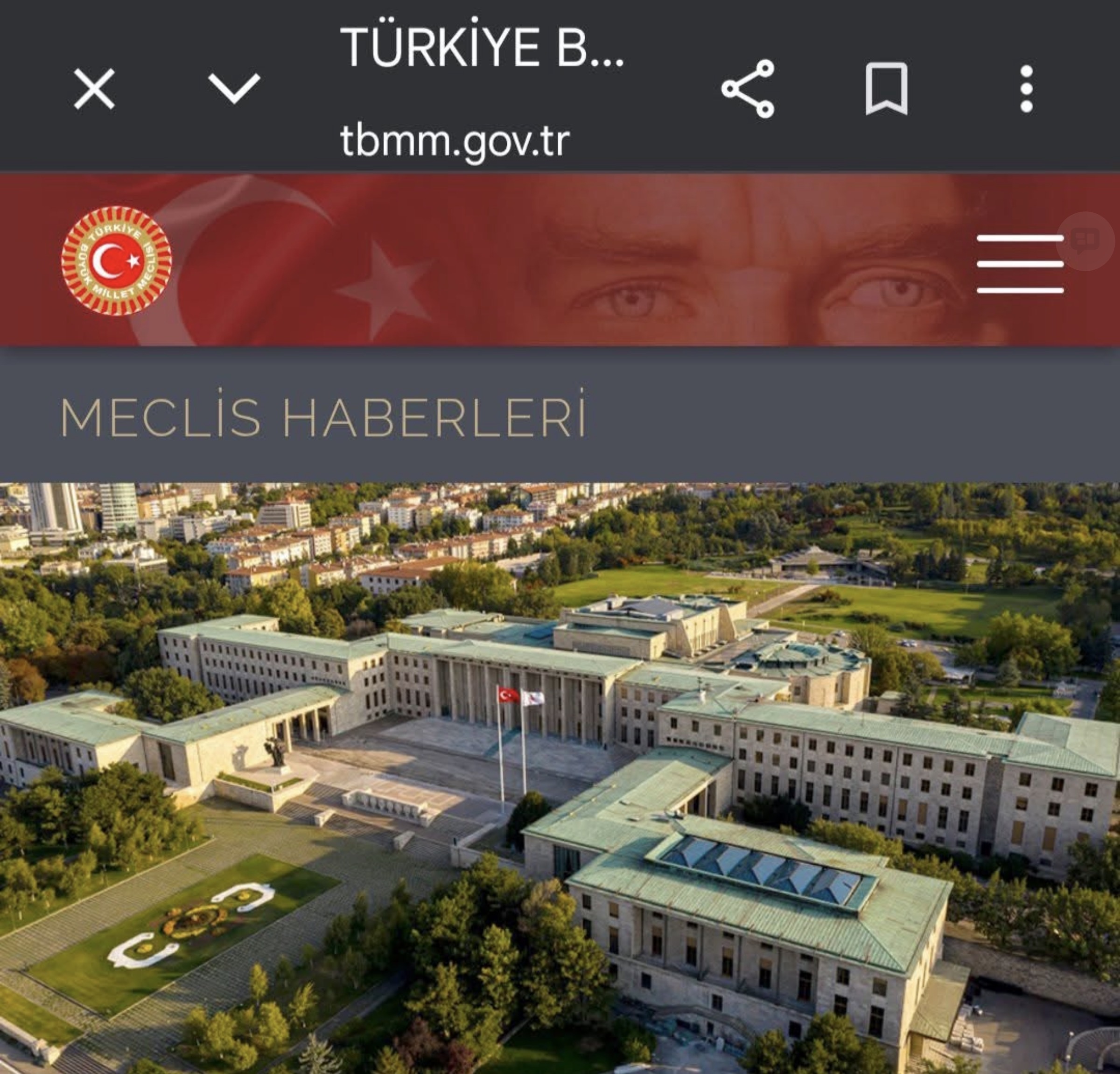This screenshot has width=1120, height=1074.
Task: Bookmark this web page
Action: coord(886,89)
